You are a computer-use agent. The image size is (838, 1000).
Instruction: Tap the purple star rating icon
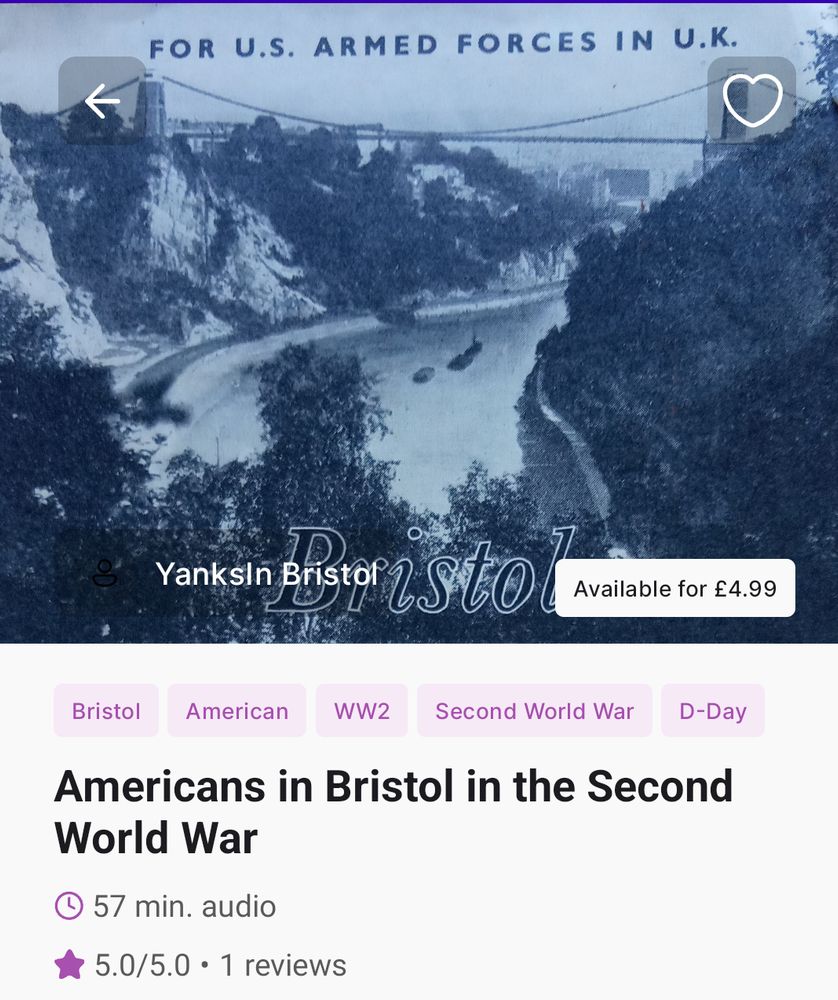67,965
